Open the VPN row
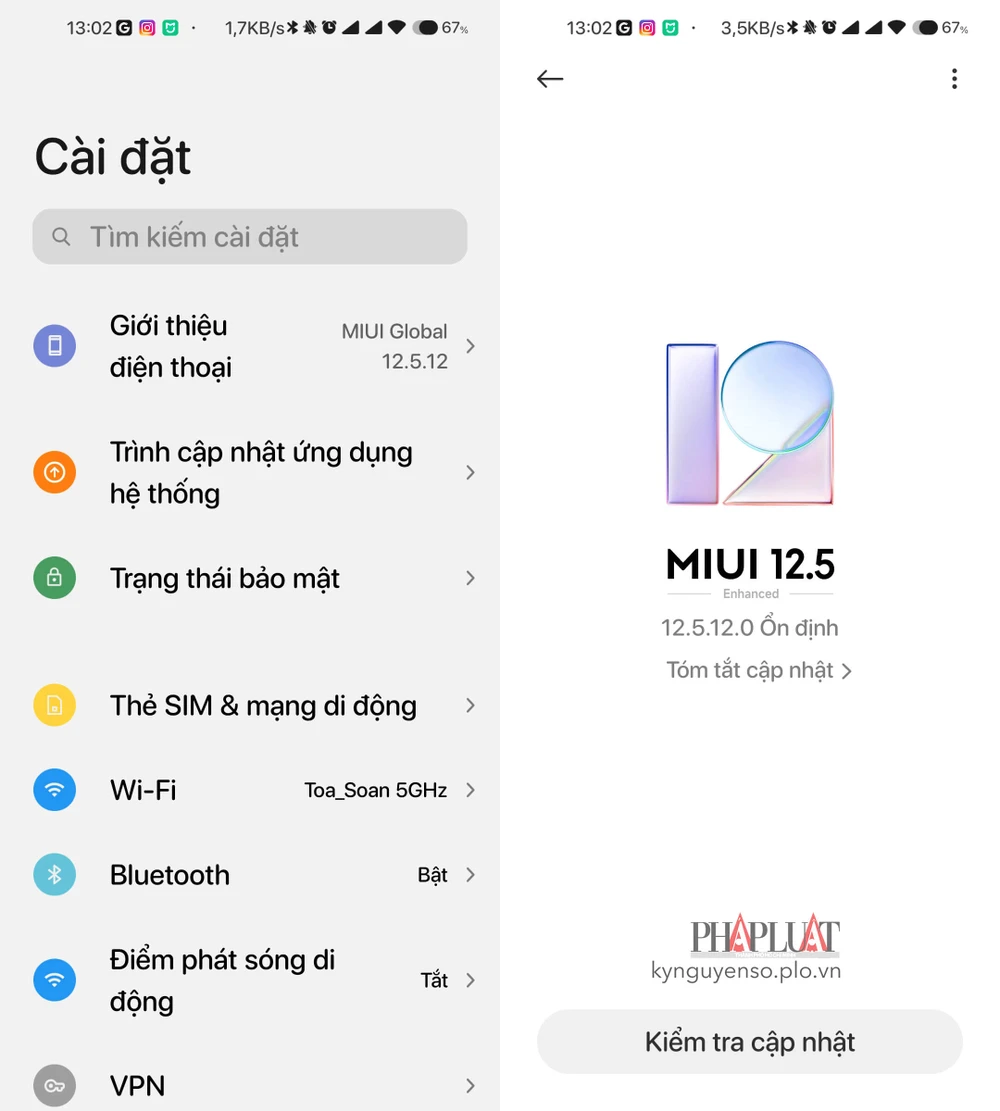 click(250, 1085)
